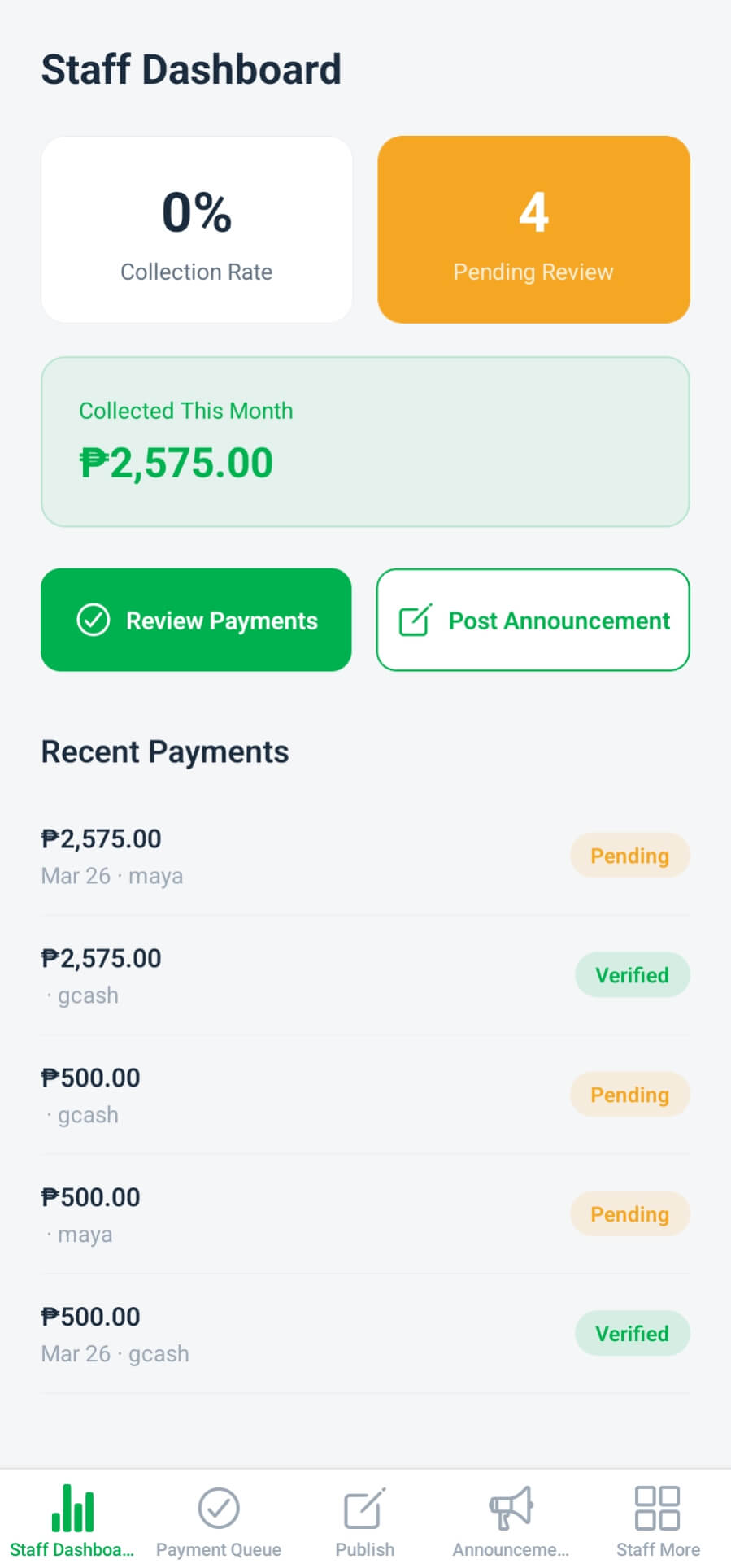Image resolution: width=731 pixels, height=1568 pixels.
Task: Expand the Collection Rate card
Action: (196, 229)
